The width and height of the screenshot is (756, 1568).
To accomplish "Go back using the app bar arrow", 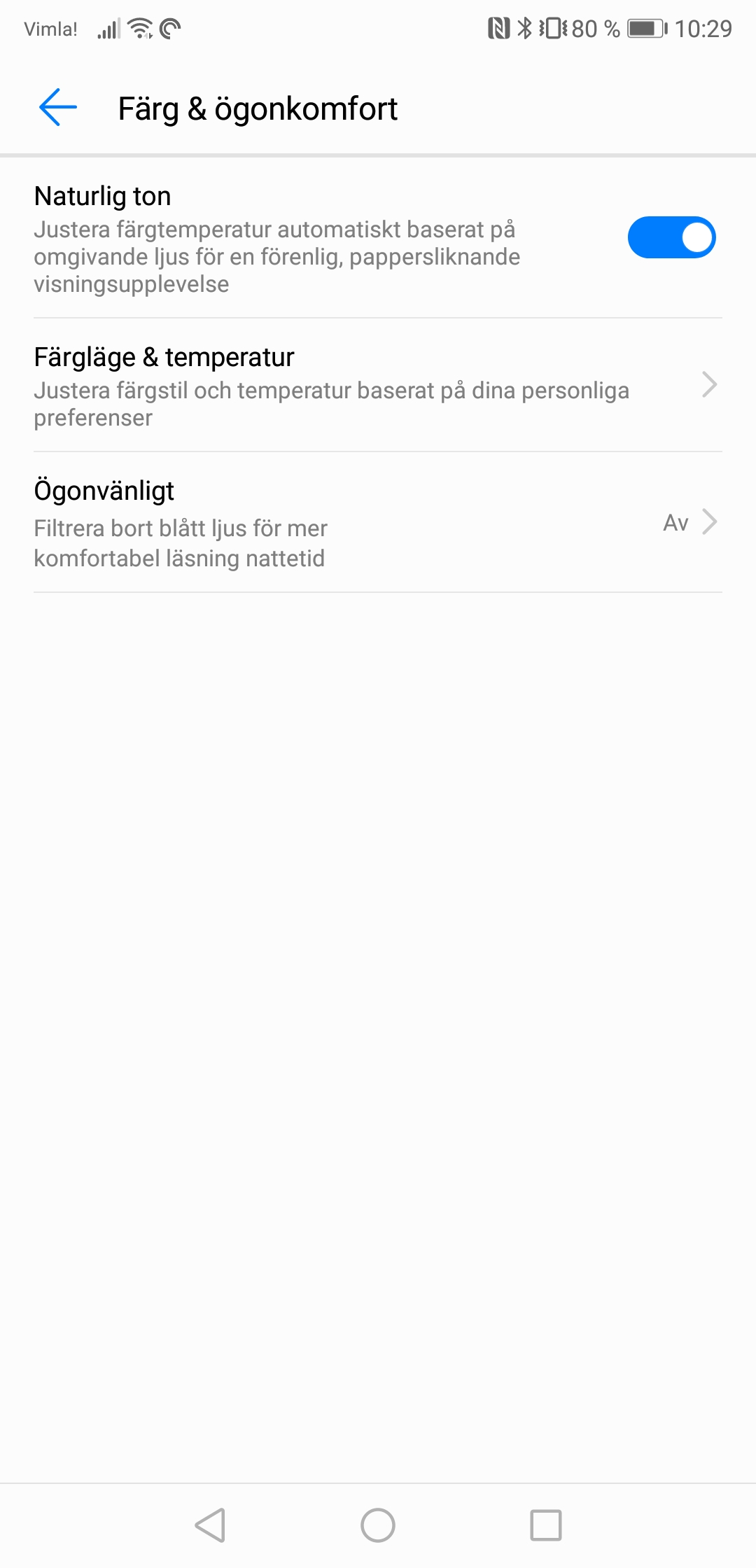I will (x=58, y=108).
